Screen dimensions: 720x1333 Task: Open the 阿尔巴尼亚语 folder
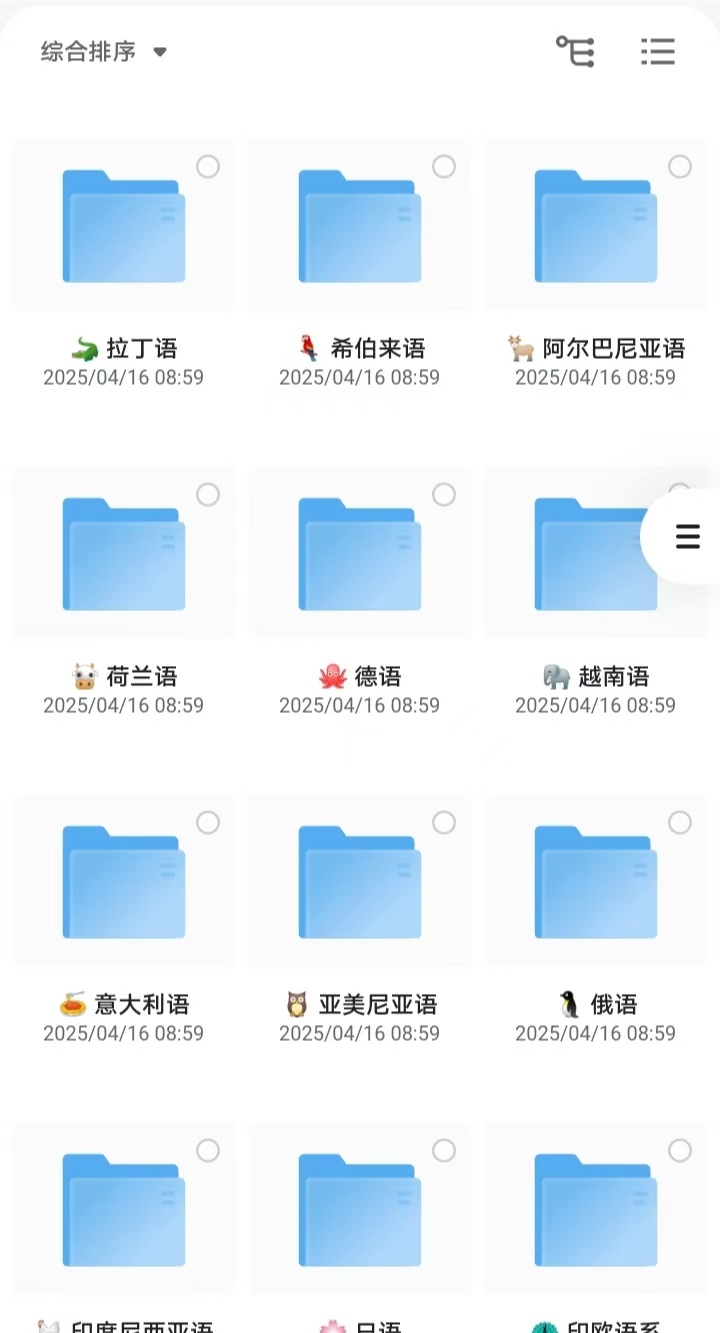tap(596, 226)
